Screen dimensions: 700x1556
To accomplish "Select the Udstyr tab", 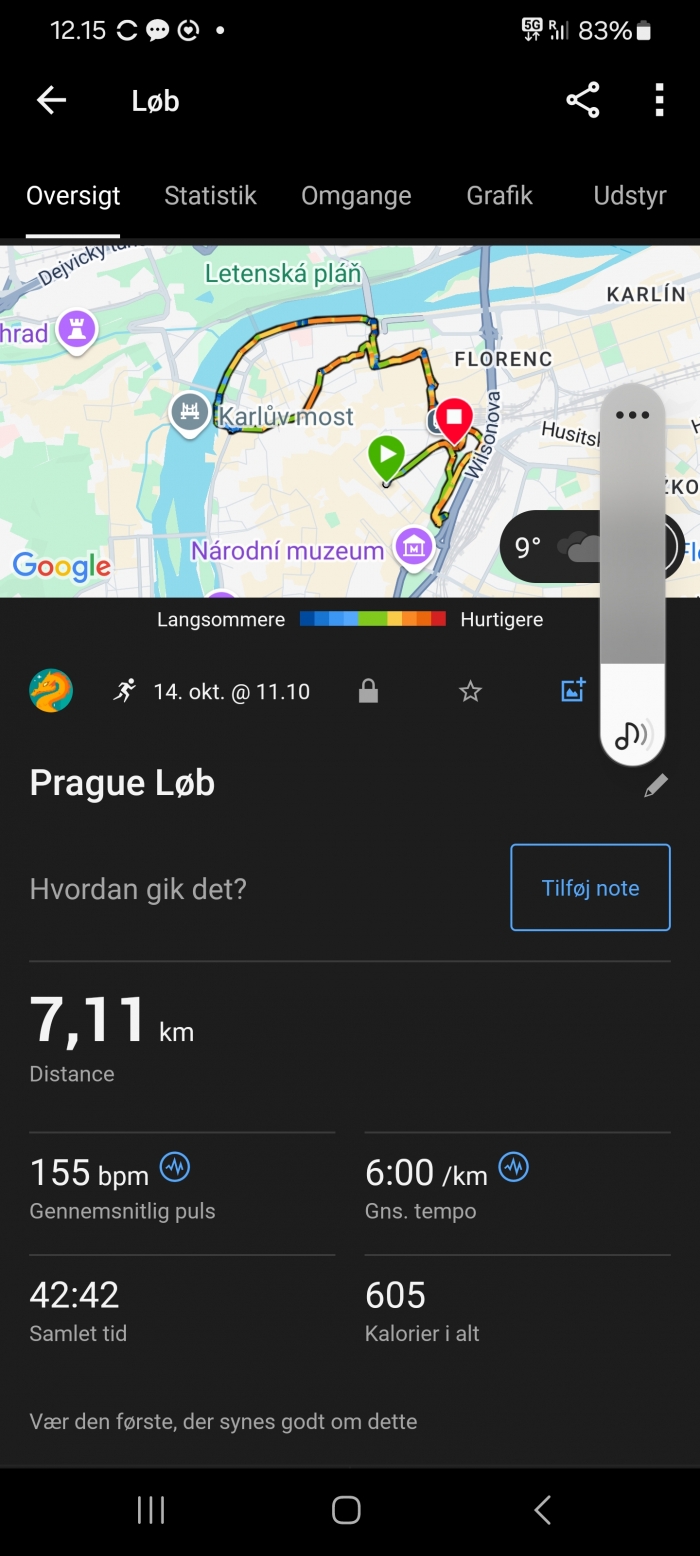I will [x=630, y=195].
